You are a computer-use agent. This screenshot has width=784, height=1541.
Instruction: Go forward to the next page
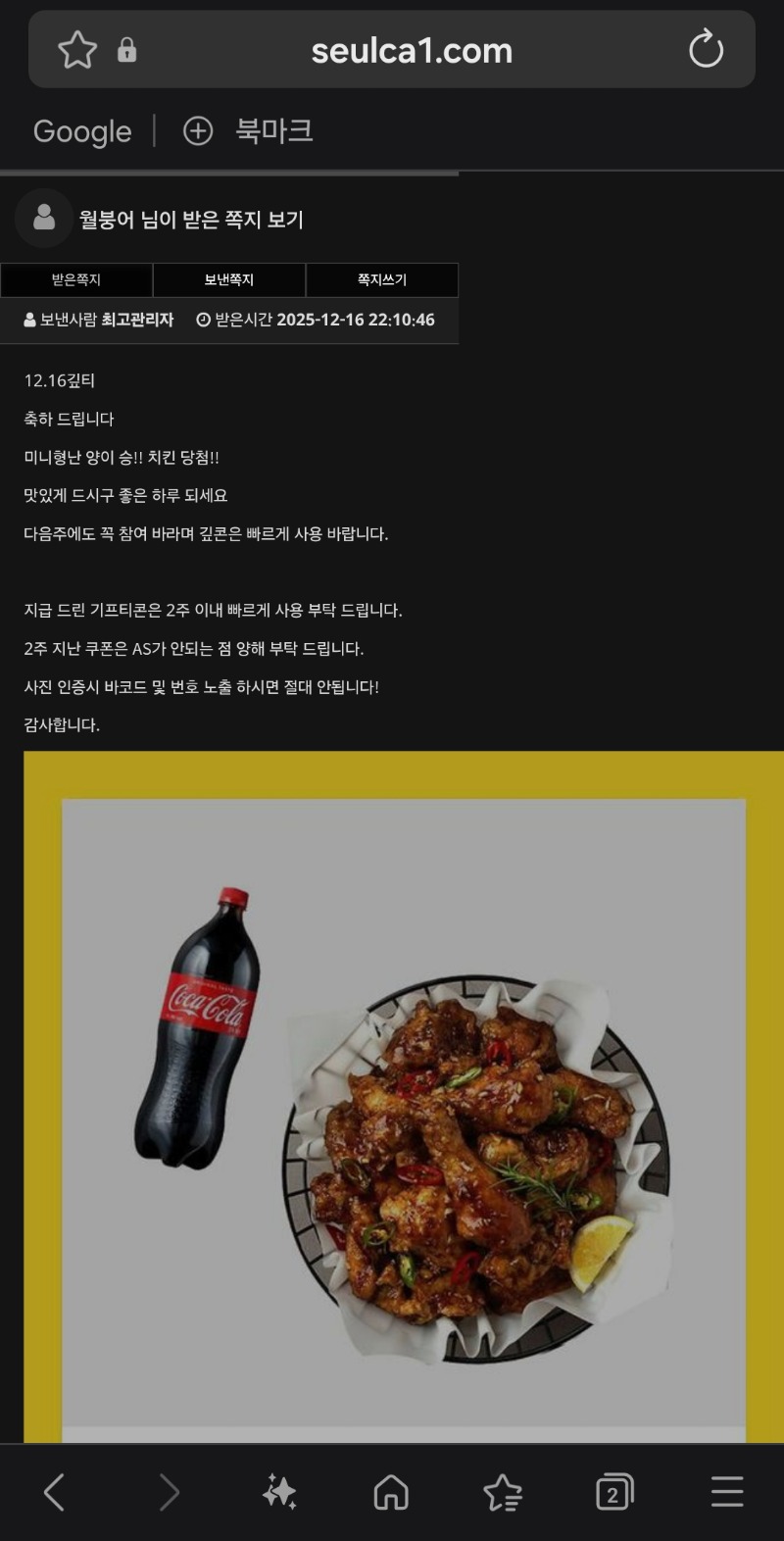pyautogui.click(x=169, y=1492)
